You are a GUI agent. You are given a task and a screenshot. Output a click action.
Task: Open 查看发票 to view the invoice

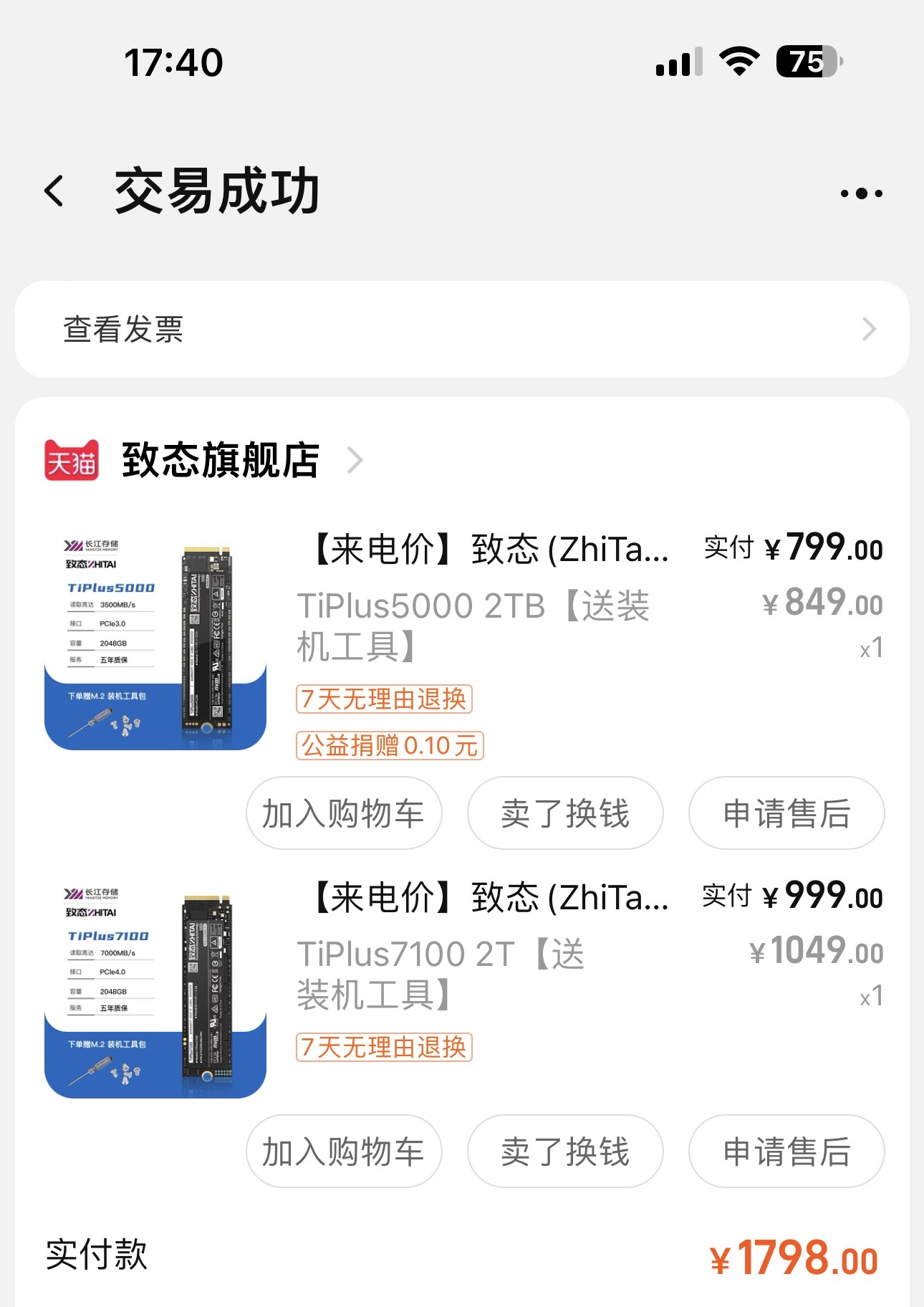pos(462,330)
